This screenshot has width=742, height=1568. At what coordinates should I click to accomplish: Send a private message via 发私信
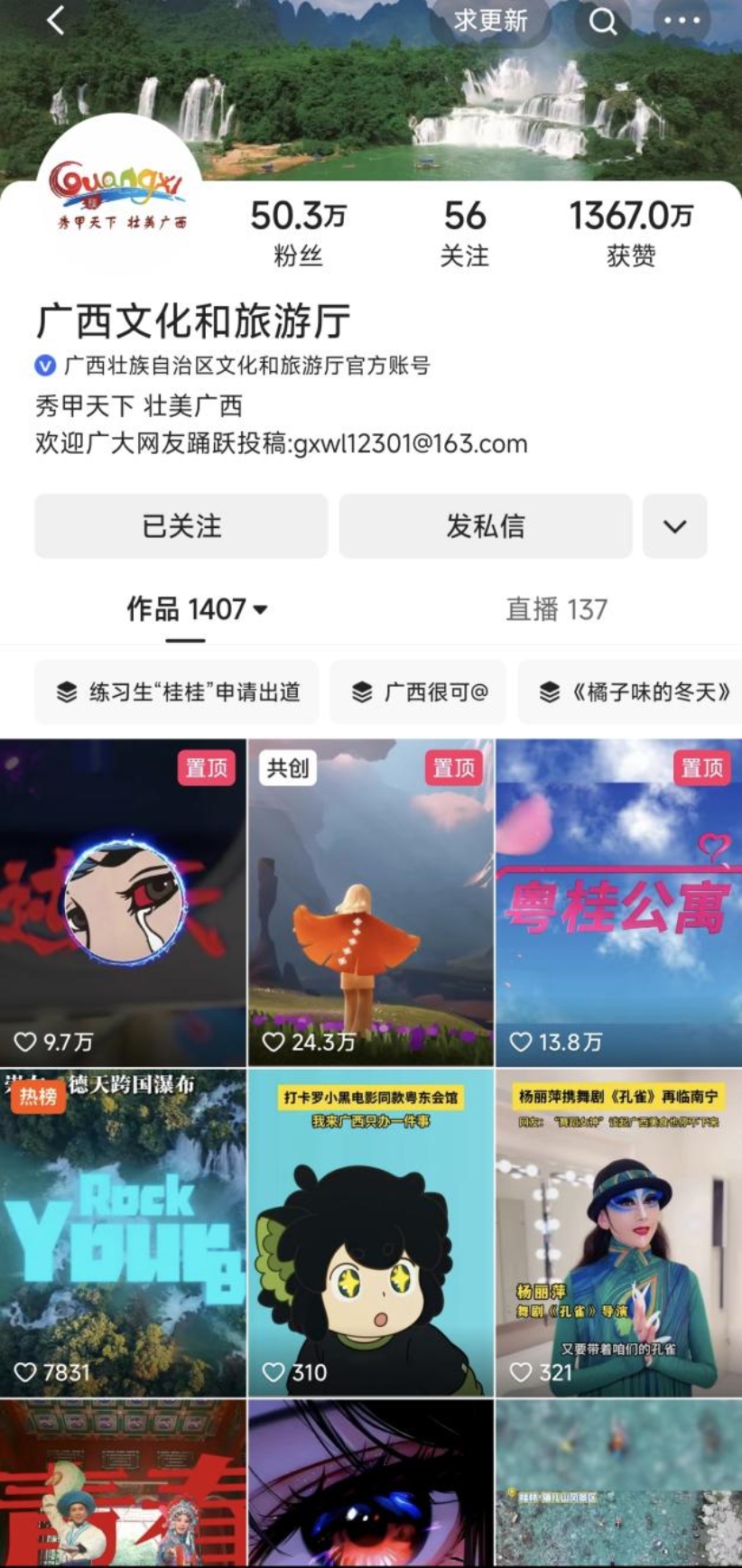[485, 525]
